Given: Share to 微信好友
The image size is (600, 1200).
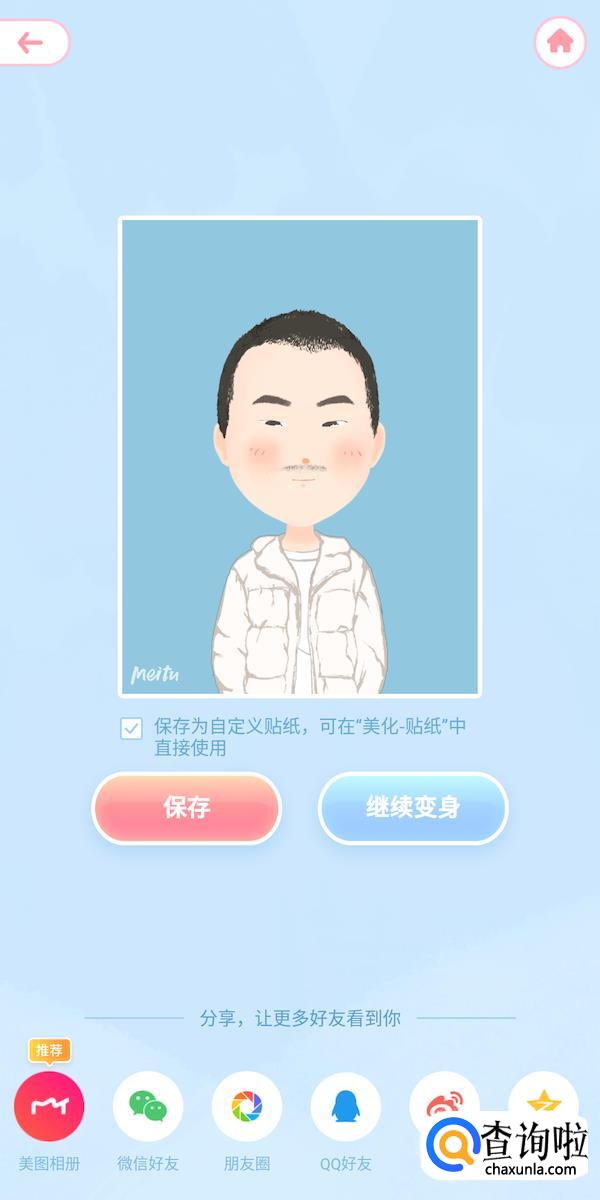Looking at the screenshot, I should coord(148,1106).
